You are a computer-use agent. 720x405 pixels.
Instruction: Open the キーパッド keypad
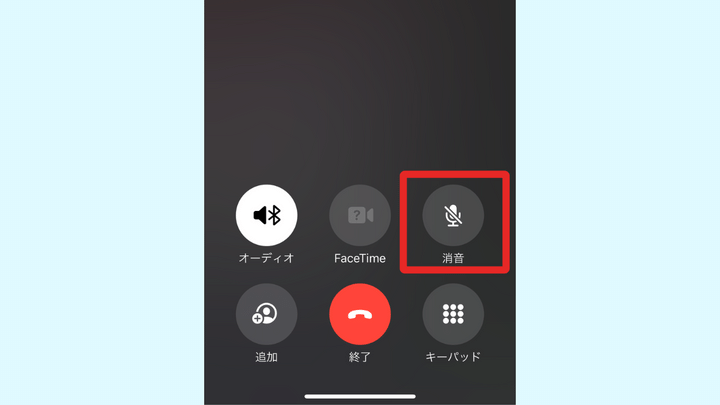[453, 314]
